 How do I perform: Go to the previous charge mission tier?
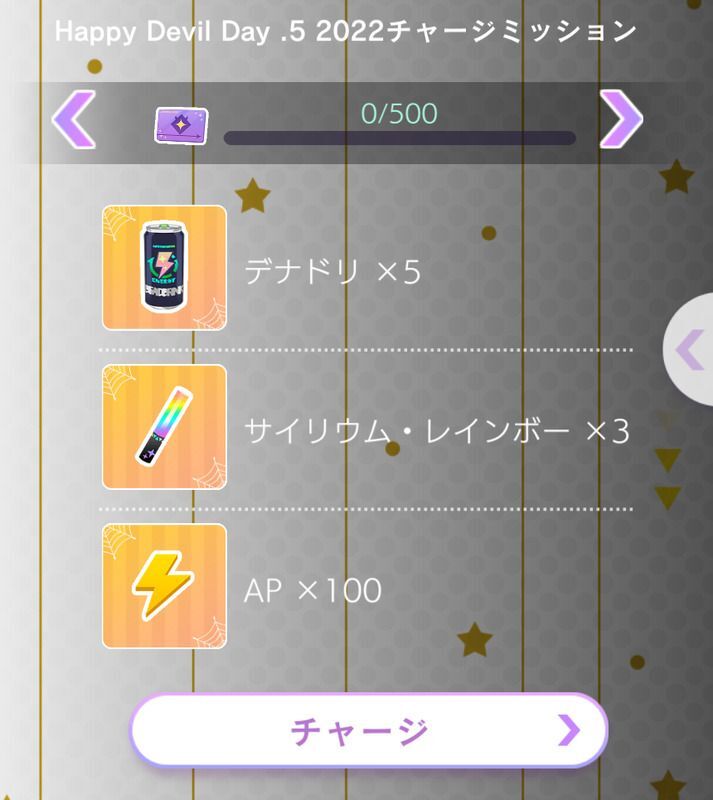(73, 120)
